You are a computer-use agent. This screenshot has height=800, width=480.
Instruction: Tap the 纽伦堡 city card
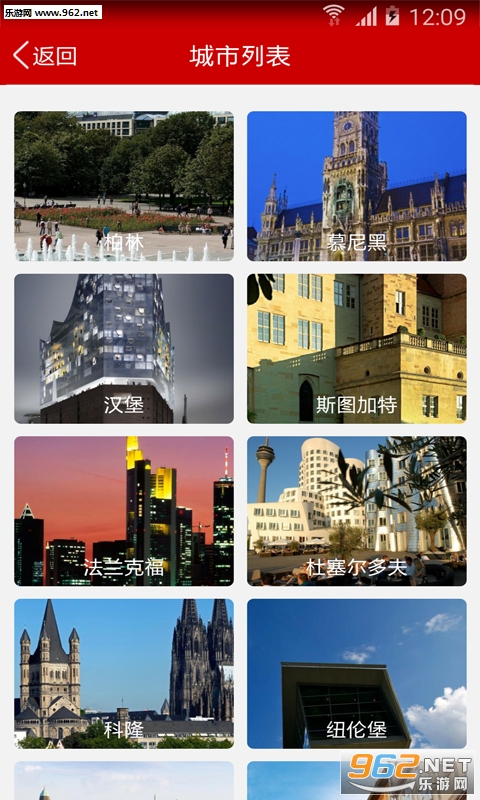pyautogui.click(x=357, y=674)
